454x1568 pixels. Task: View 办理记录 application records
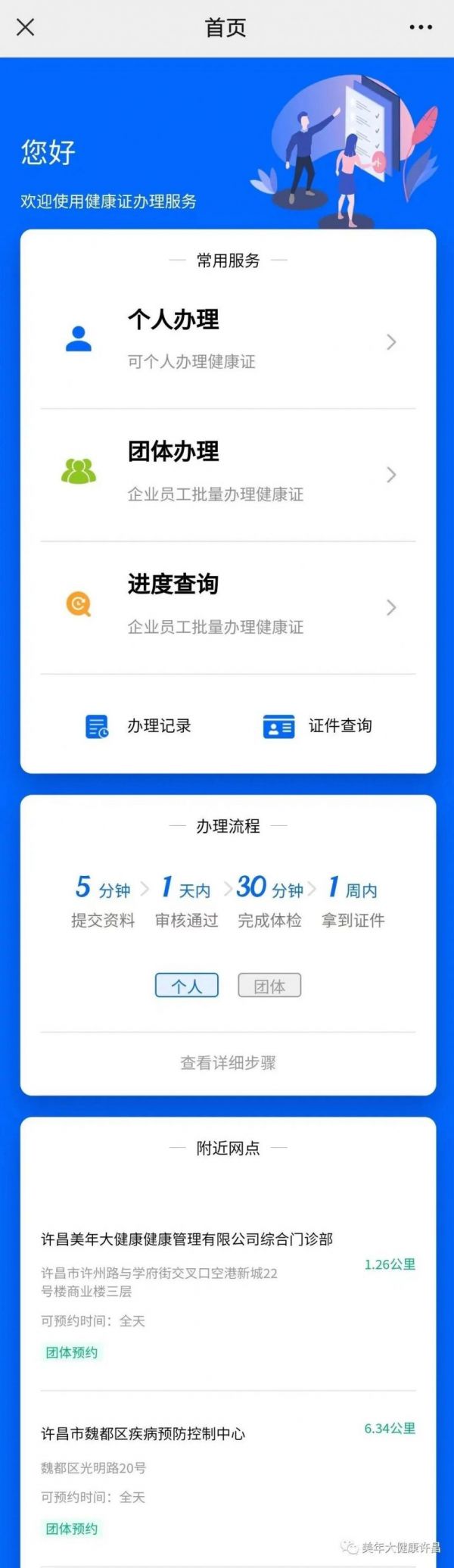(x=138, y=726)
